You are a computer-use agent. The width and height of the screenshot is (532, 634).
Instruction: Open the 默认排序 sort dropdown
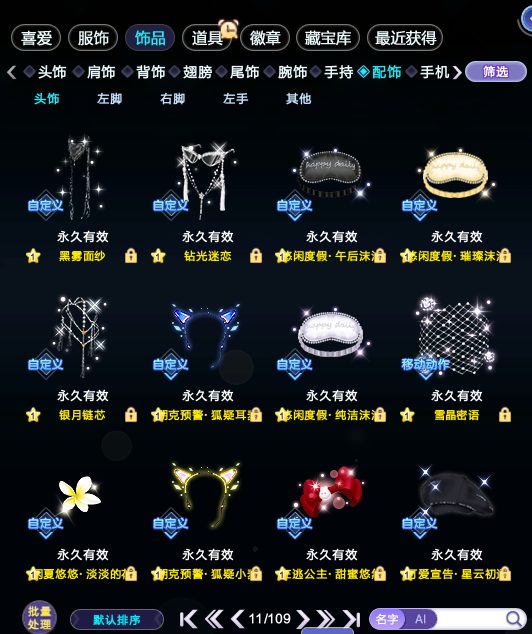117,619
